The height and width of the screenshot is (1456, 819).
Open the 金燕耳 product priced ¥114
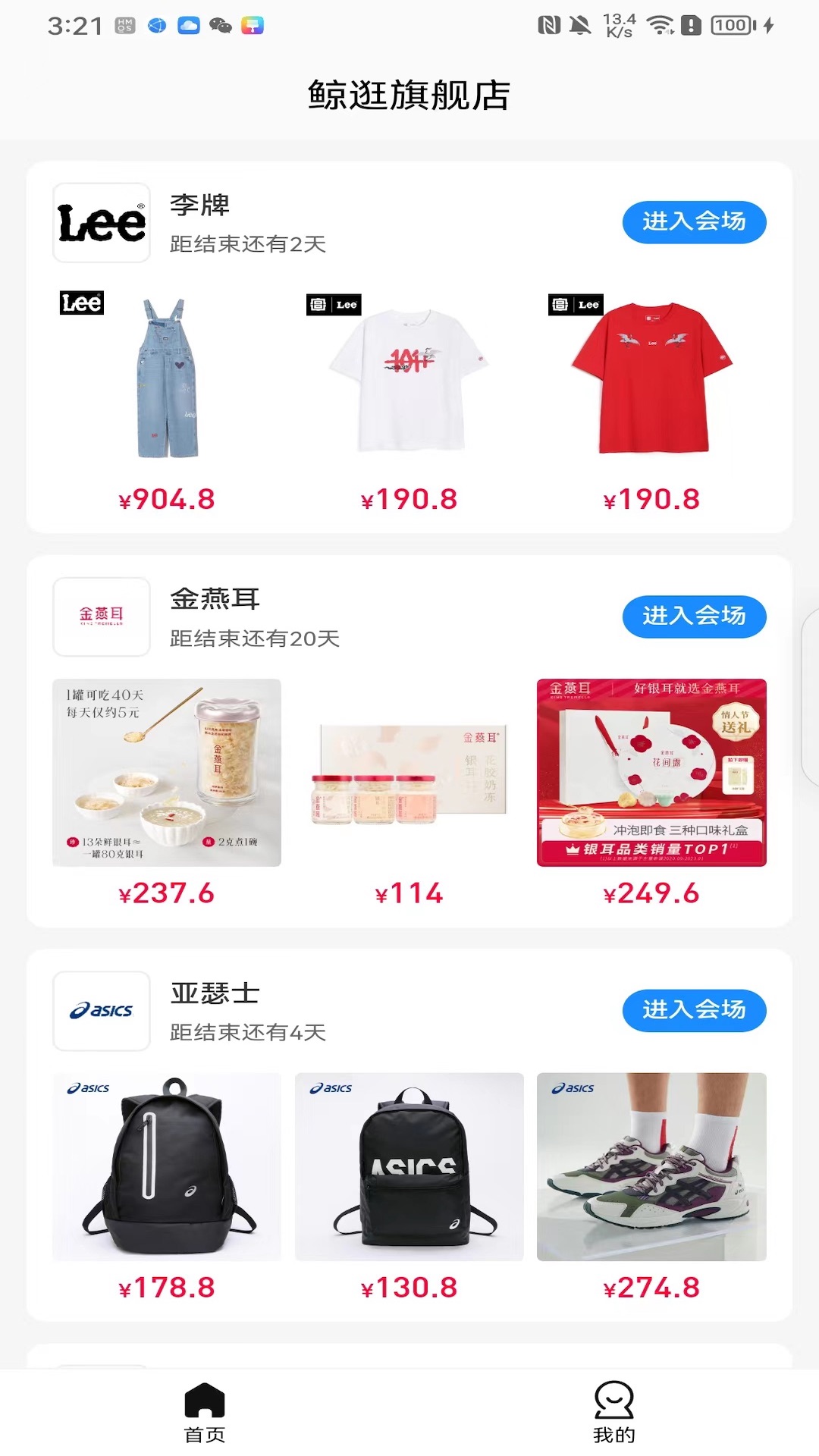point(409,772)
